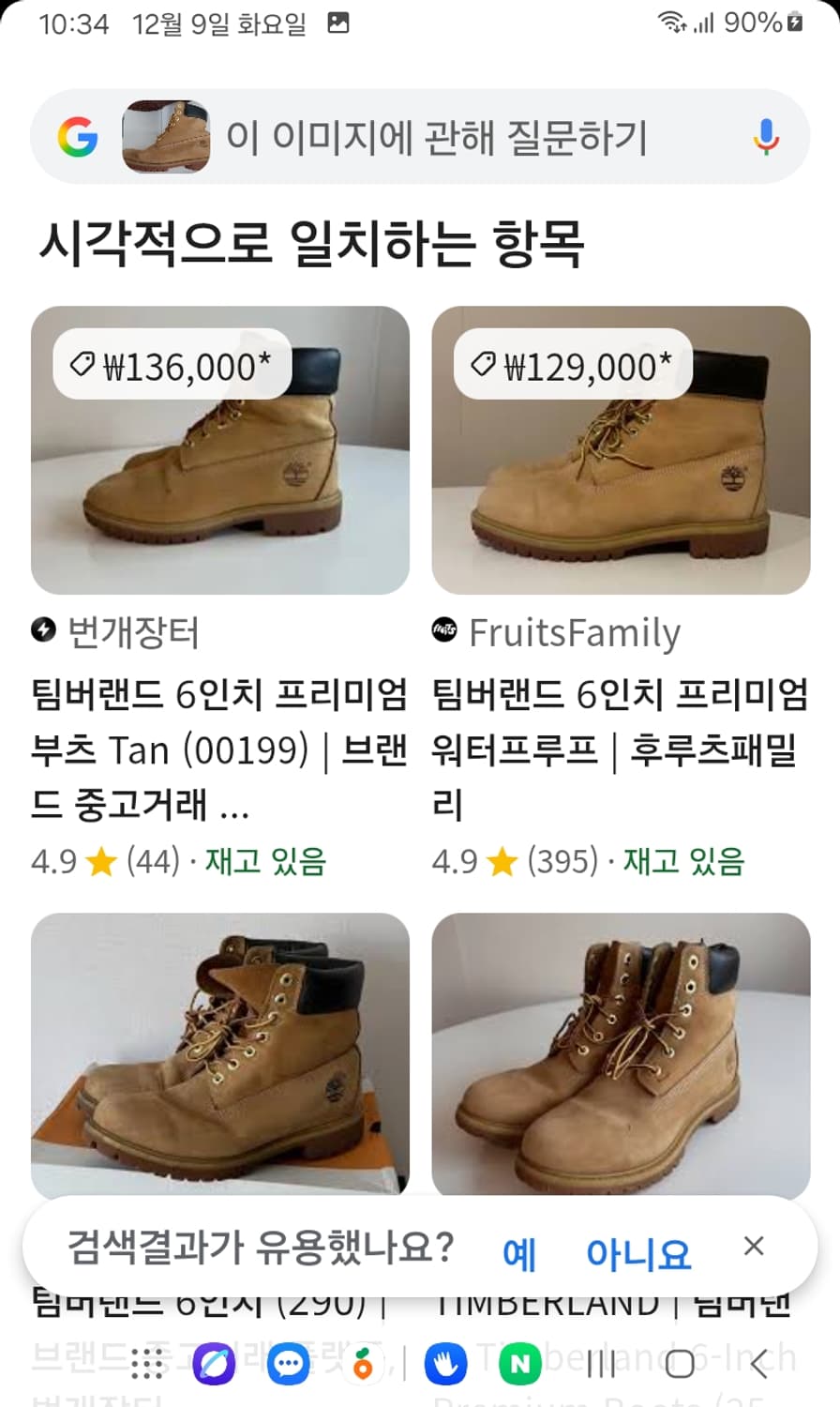Tap the microphone icon for voice search

[767, 137]
